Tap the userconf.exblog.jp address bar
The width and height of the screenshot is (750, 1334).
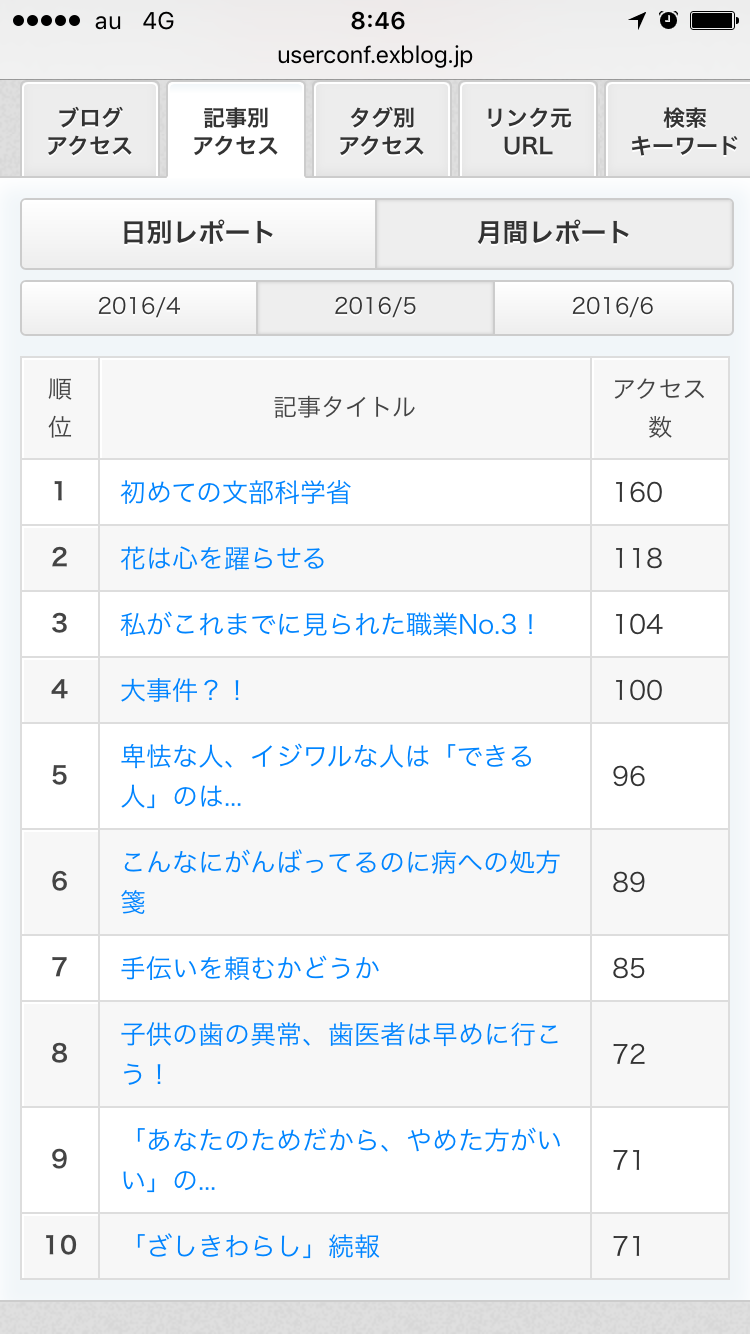click(x=375, y=56)
